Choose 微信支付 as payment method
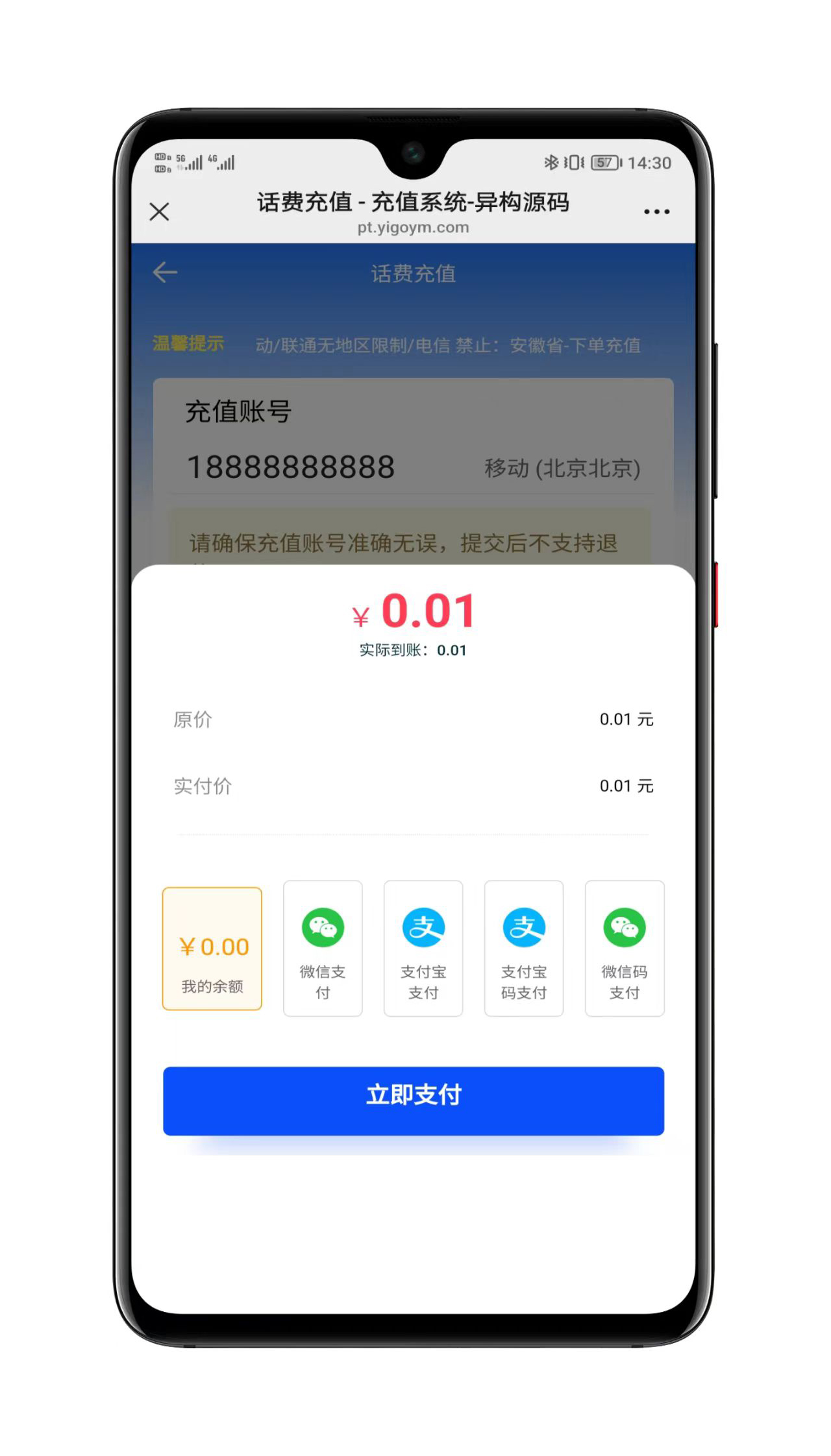 point(323,948)
